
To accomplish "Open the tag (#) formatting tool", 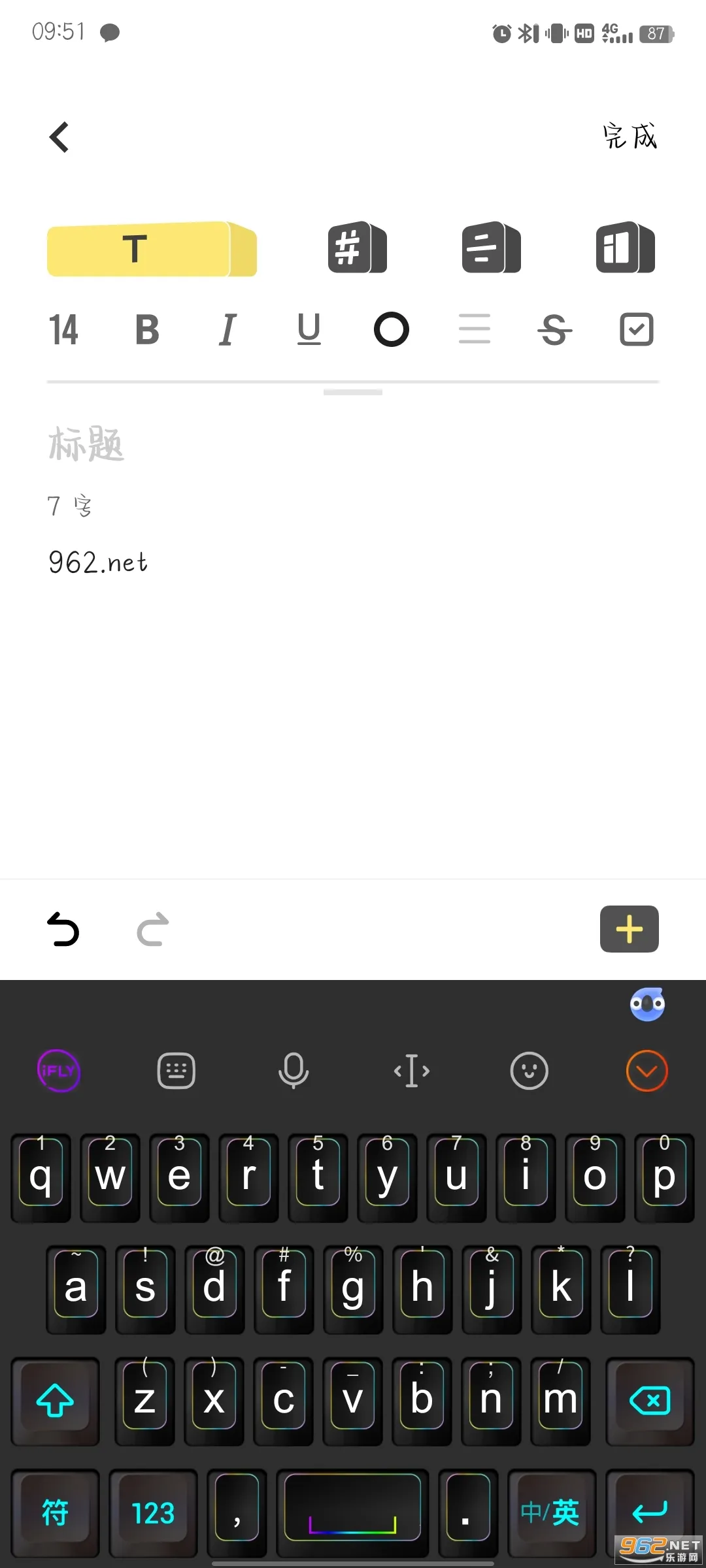I will click(356, 248).
